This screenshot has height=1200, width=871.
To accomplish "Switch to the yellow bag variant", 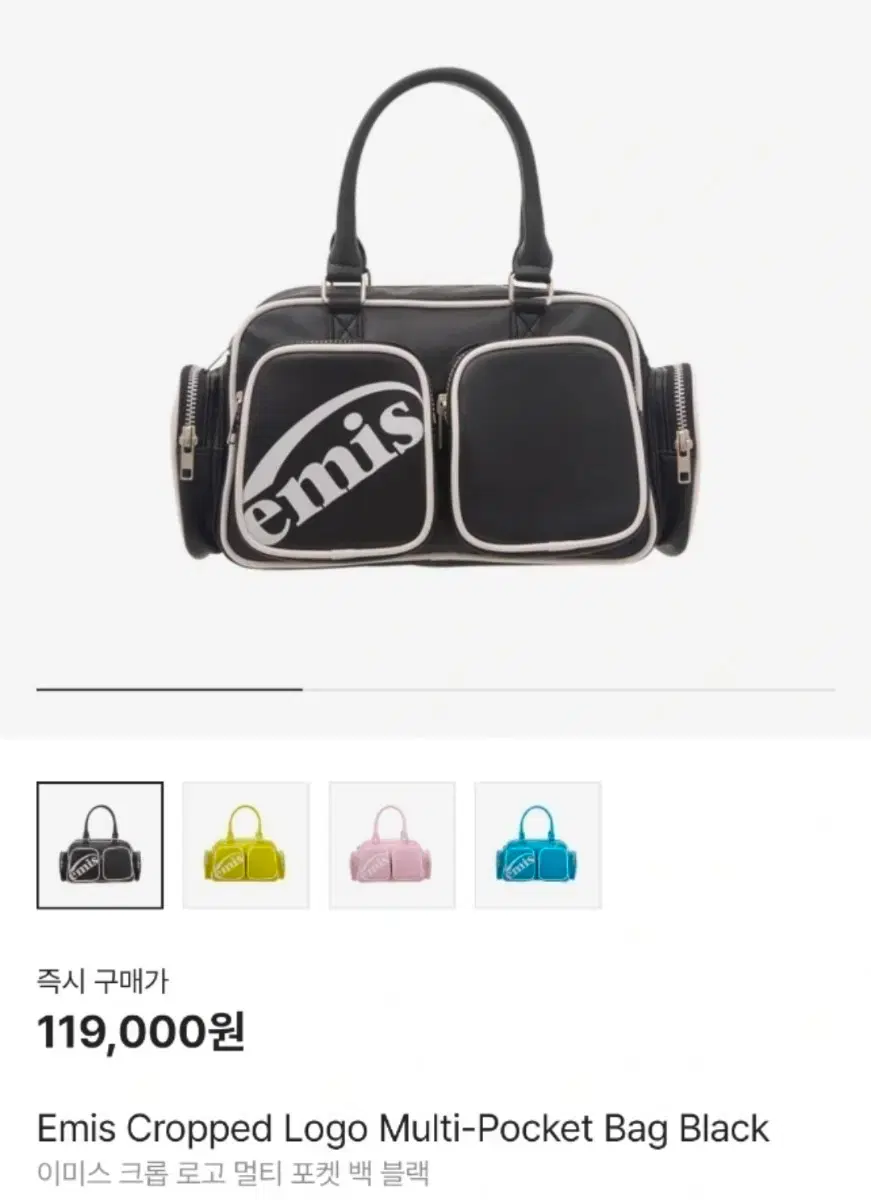I will pos(246,845).
